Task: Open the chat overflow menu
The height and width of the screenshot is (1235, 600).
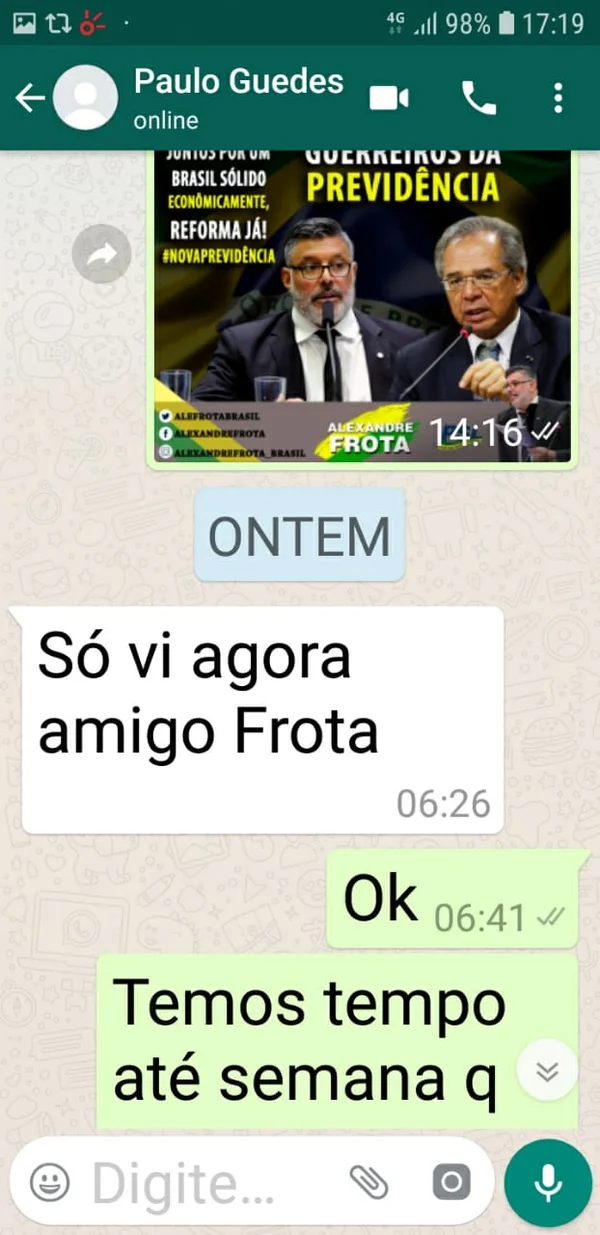Action: click(x=558, y=97)
